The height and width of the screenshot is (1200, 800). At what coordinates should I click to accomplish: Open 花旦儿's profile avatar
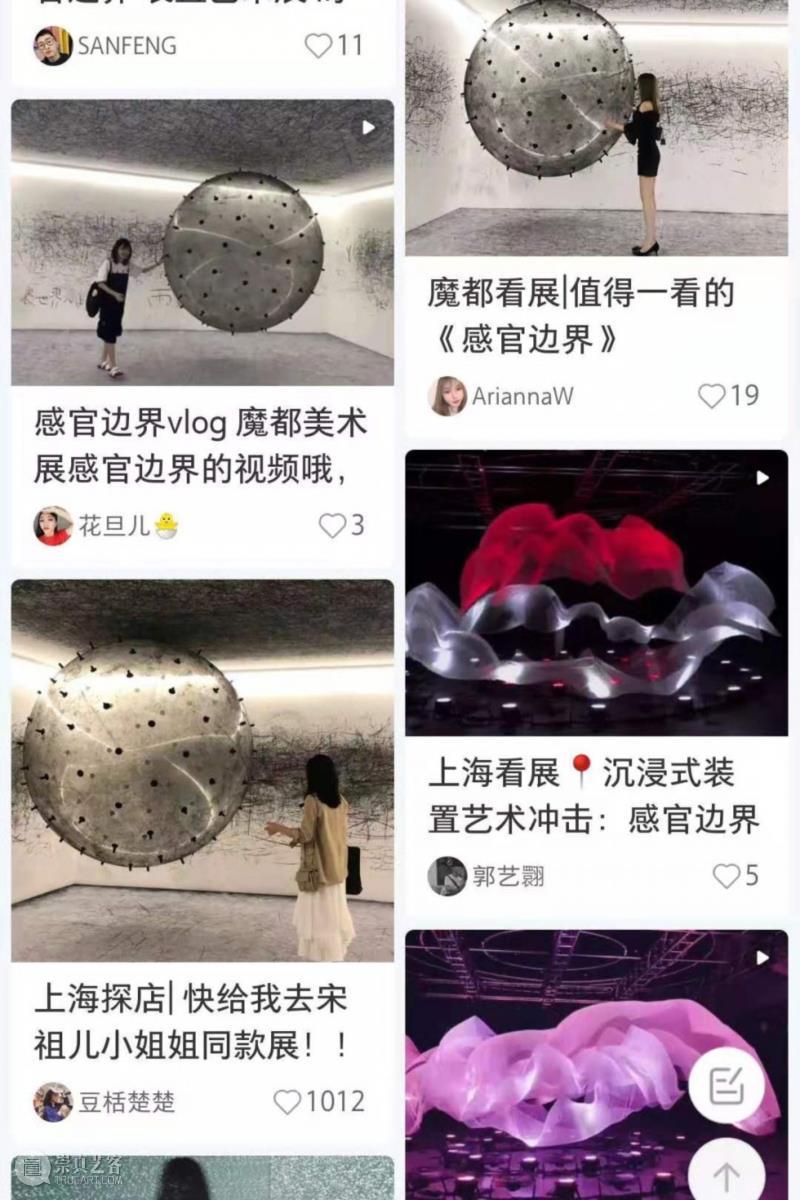point(53,526)
